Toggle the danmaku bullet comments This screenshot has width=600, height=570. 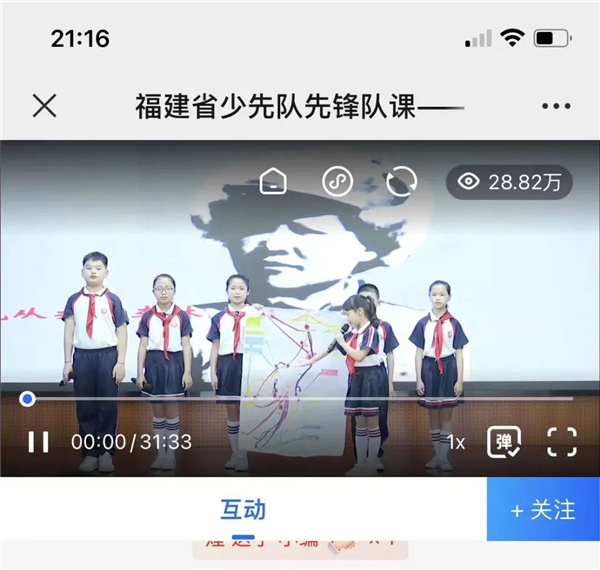pyautogui.click(x=504, y=441)
